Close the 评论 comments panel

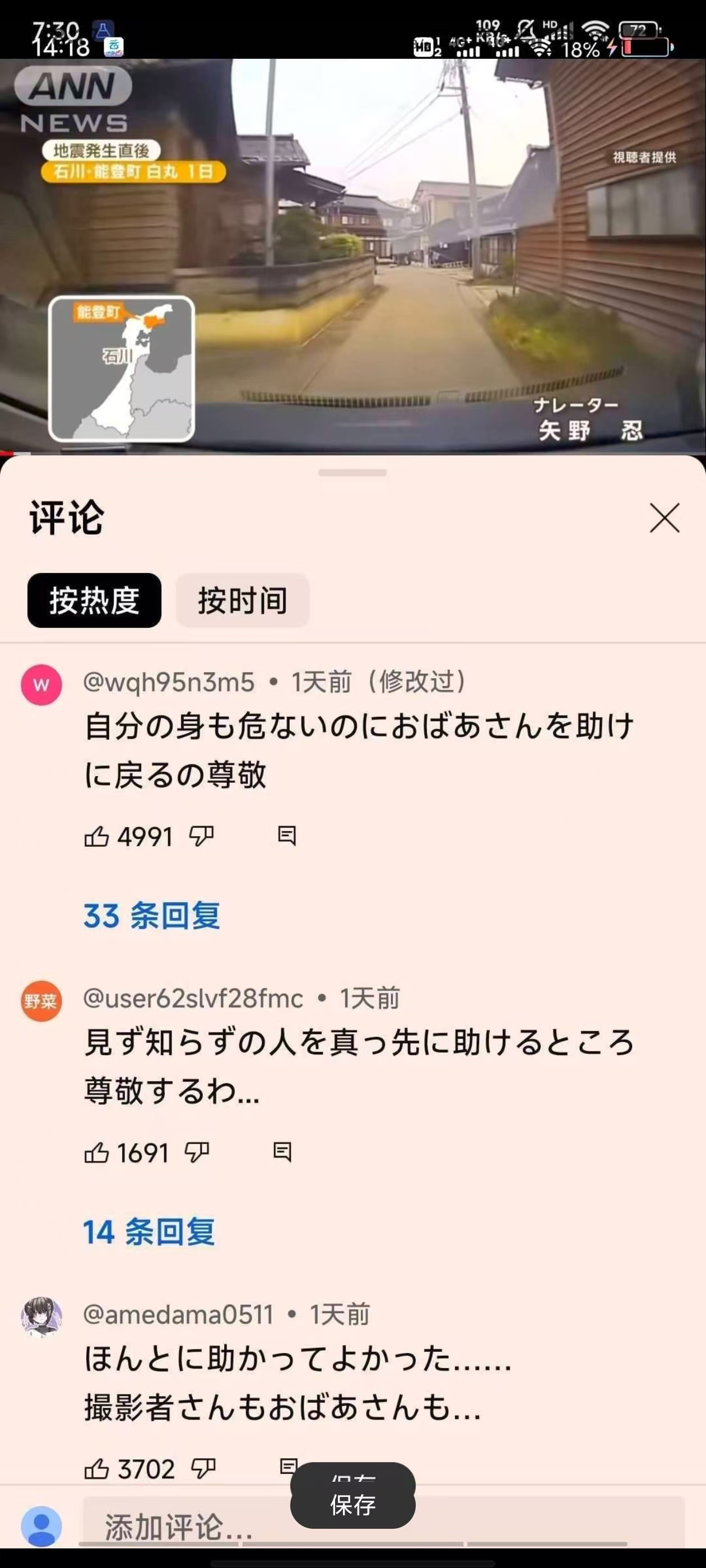coord(664,518)
